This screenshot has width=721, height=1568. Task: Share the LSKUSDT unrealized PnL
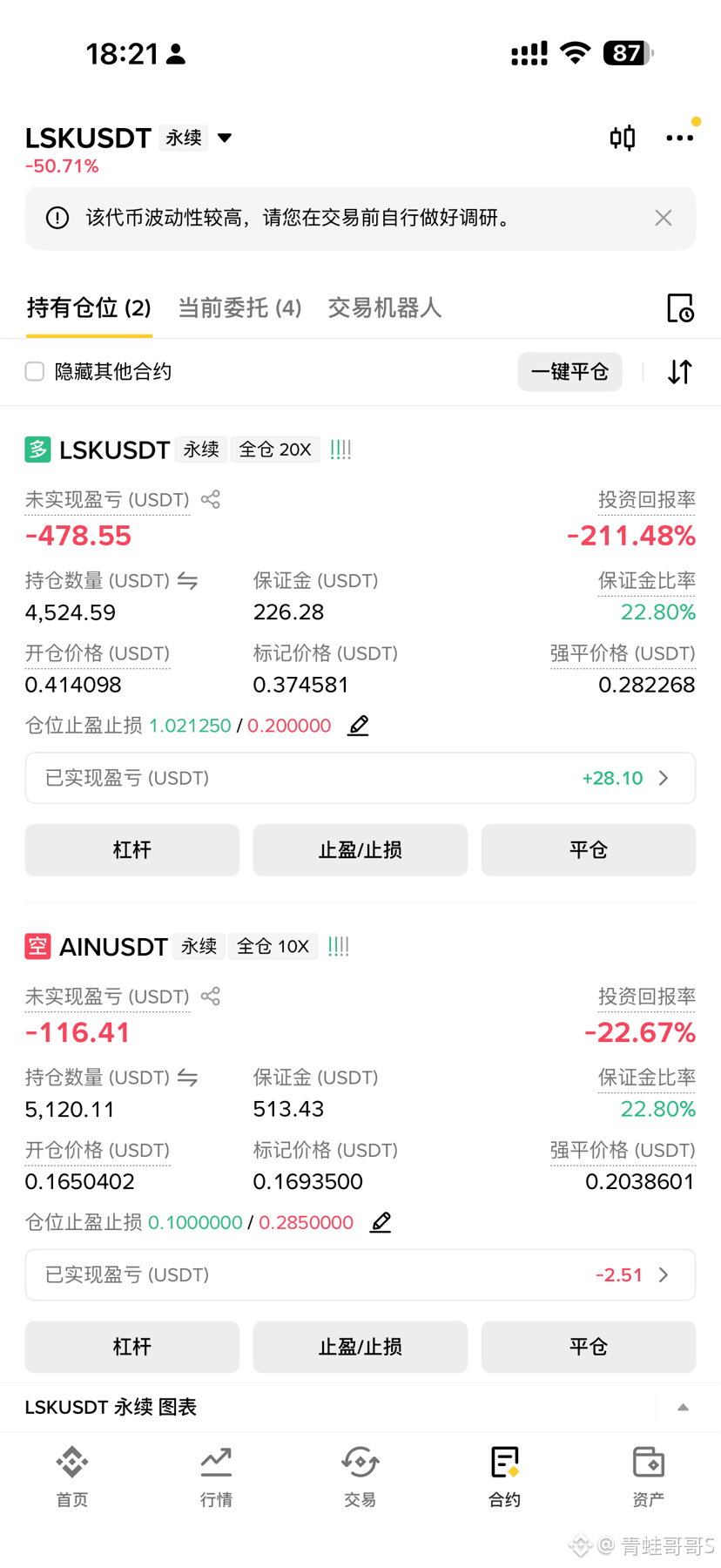point(211,499)
